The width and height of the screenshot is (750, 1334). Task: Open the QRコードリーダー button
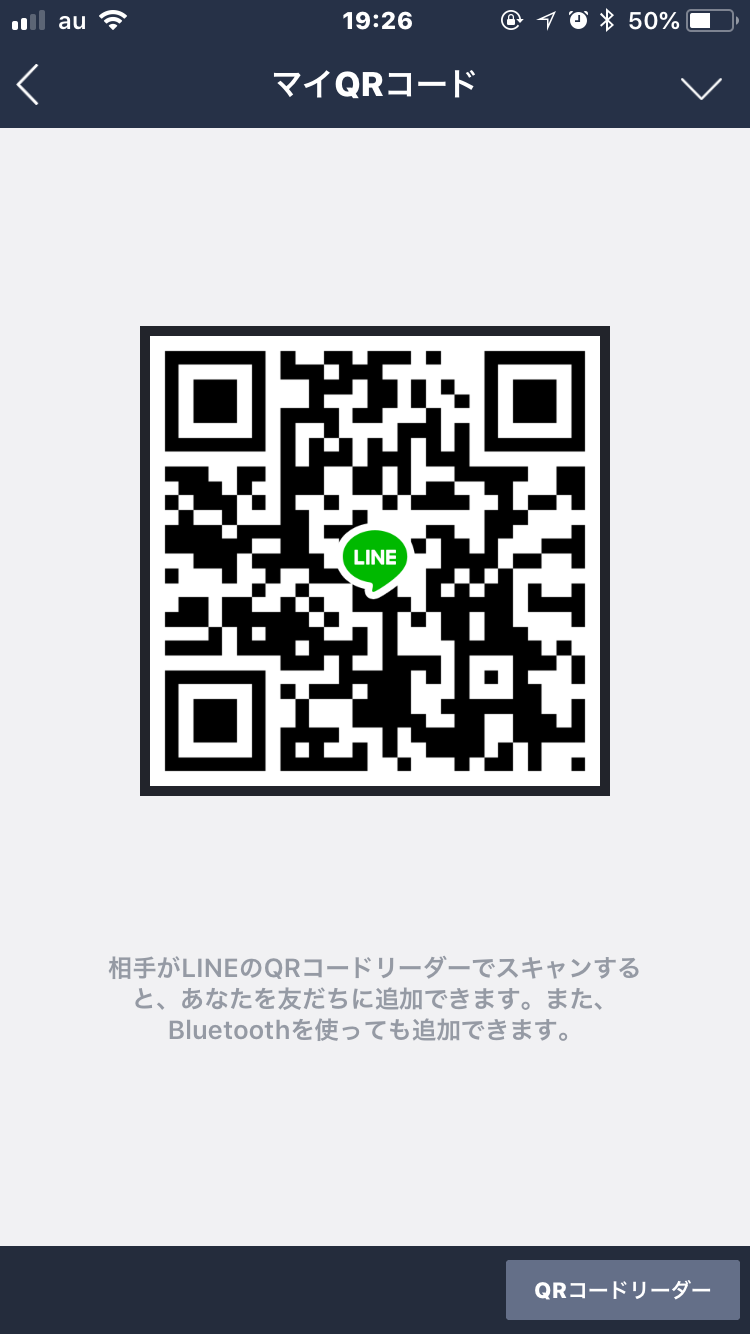point(622,1290)
